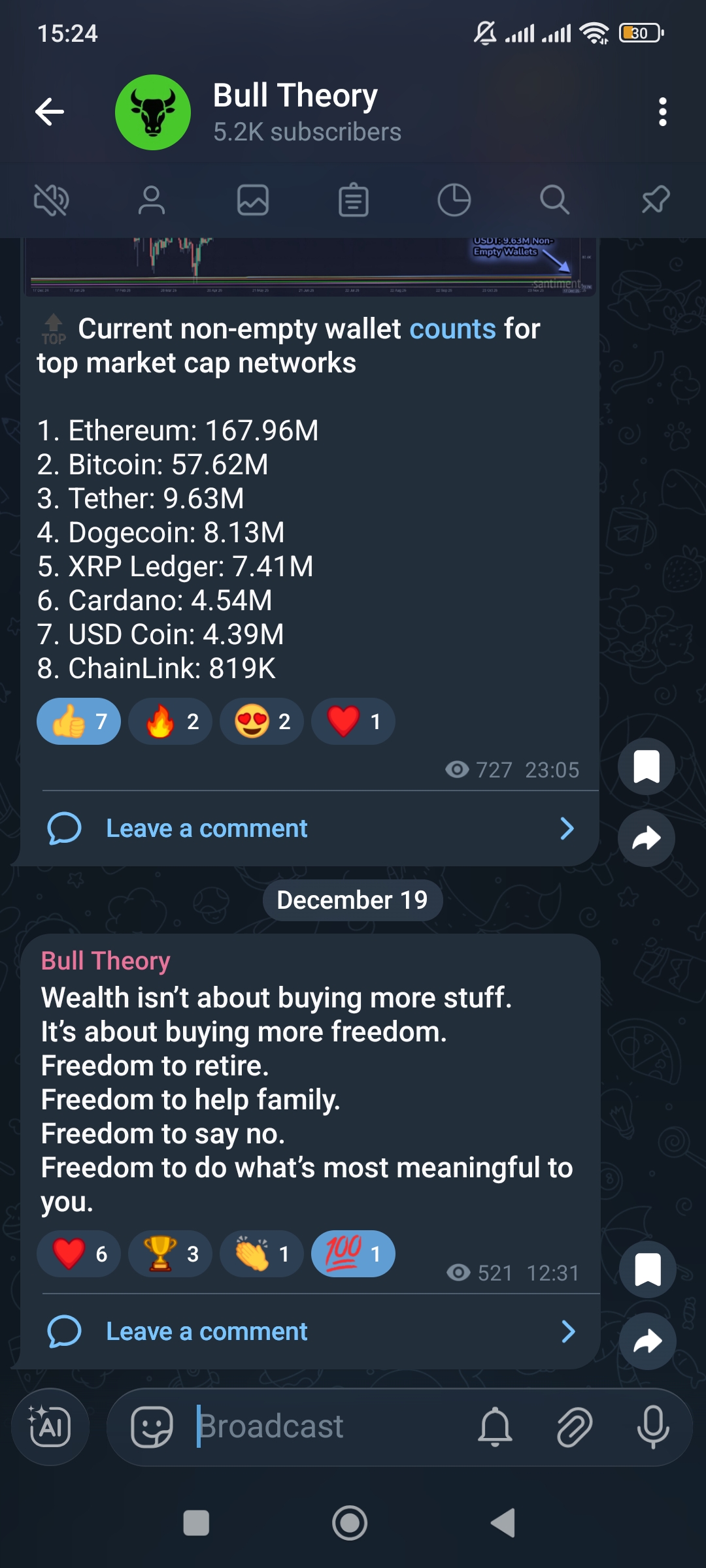Expand comments with the chevron on the wallet post

(x=566, y=828)
